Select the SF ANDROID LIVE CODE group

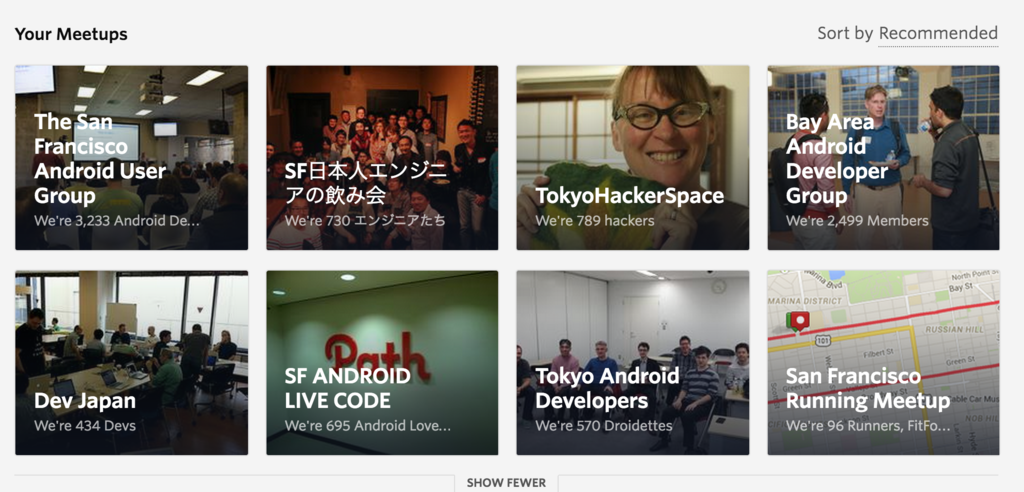point(381,362)
